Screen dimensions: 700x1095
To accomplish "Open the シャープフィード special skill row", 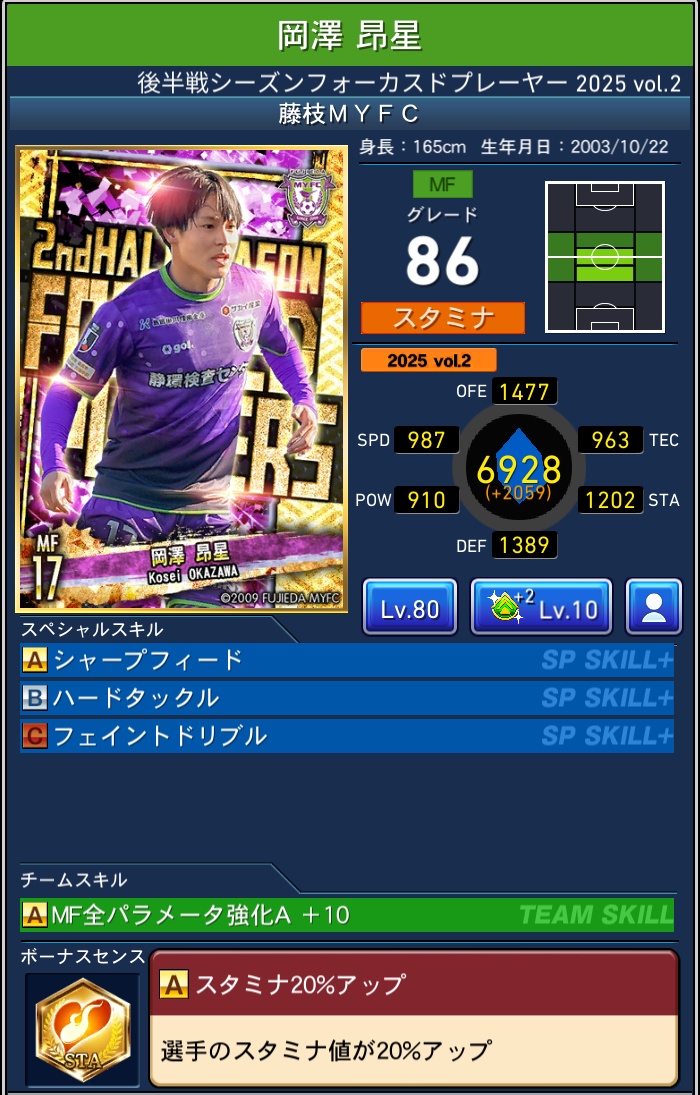I will tap(346, 660).
